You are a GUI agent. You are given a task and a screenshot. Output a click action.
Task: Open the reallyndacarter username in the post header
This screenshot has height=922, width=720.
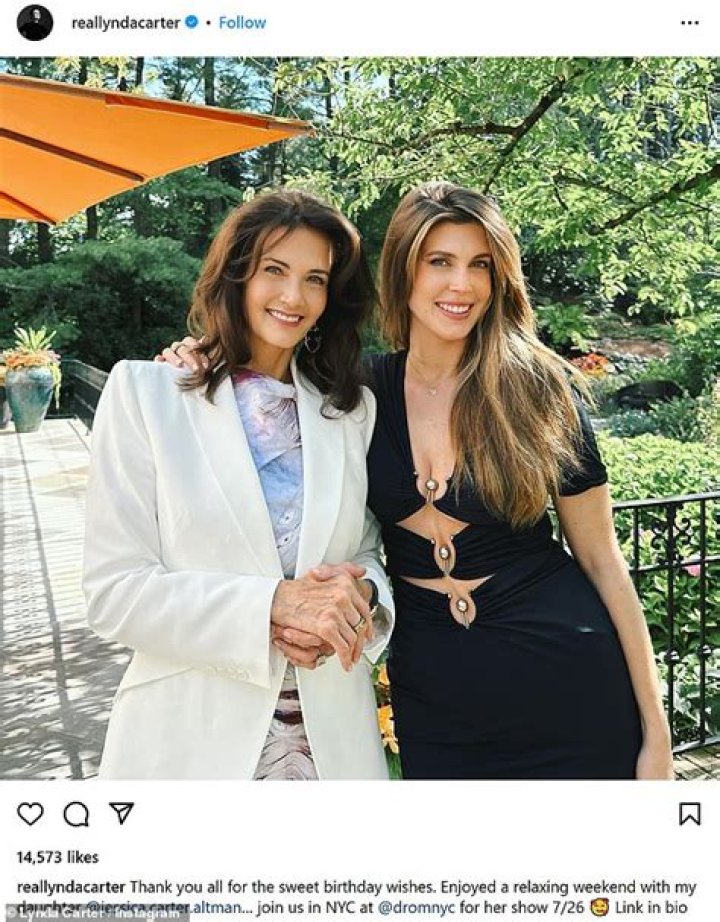125,22
